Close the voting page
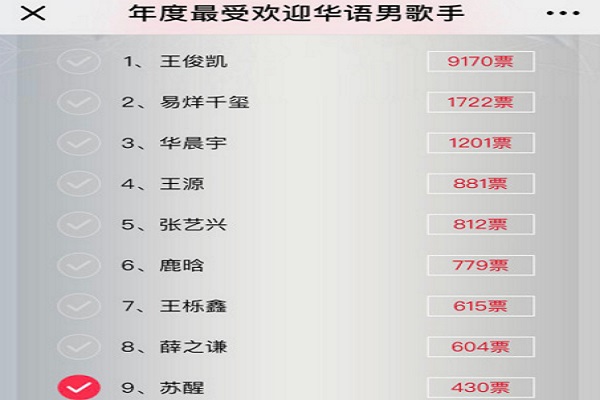600x400 pixels. [33, 15]
